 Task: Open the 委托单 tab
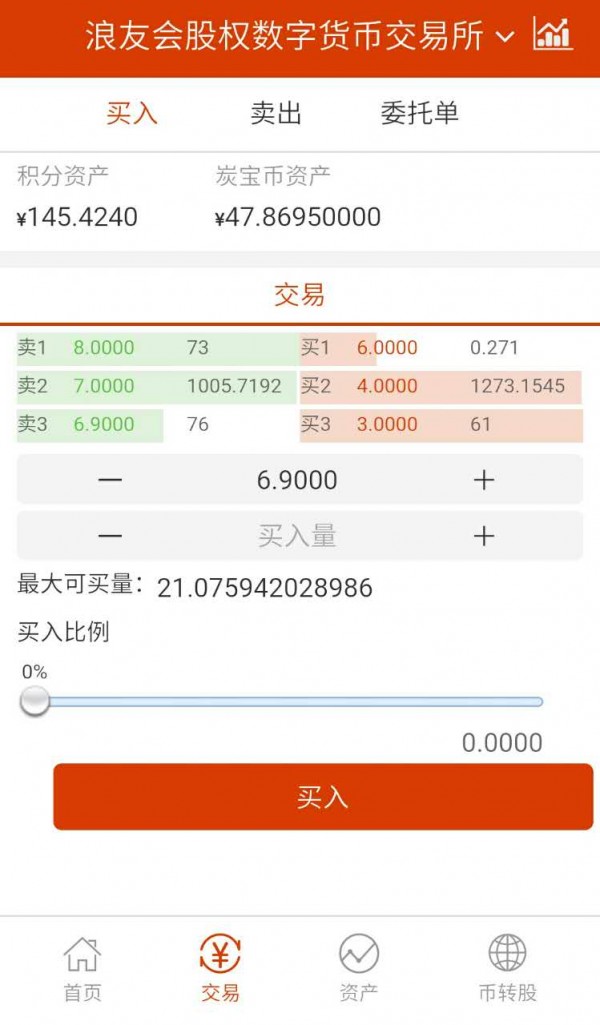[420, 114]
